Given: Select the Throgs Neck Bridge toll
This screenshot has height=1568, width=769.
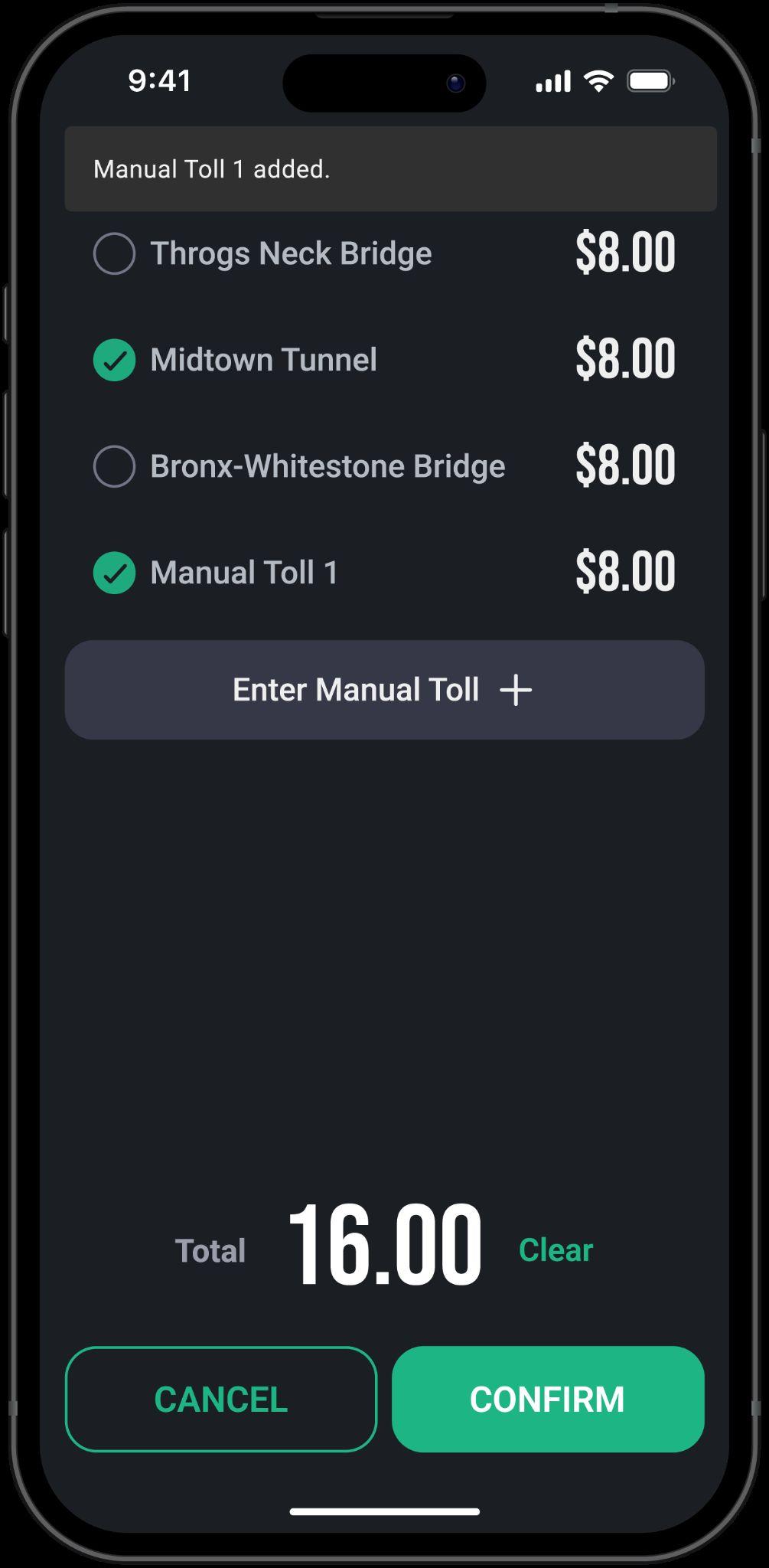Looking at the screenshot, I should tap(115, 253).
